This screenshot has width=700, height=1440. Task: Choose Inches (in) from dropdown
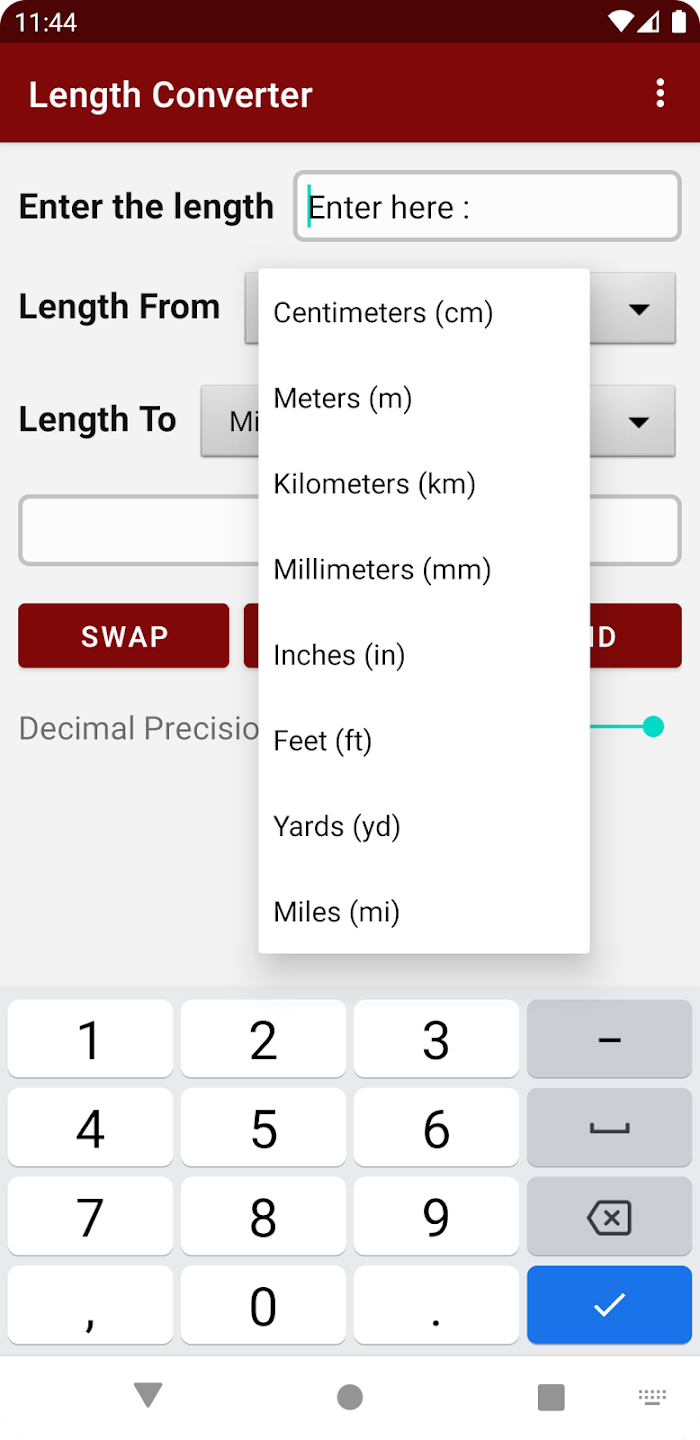point(339,655)
